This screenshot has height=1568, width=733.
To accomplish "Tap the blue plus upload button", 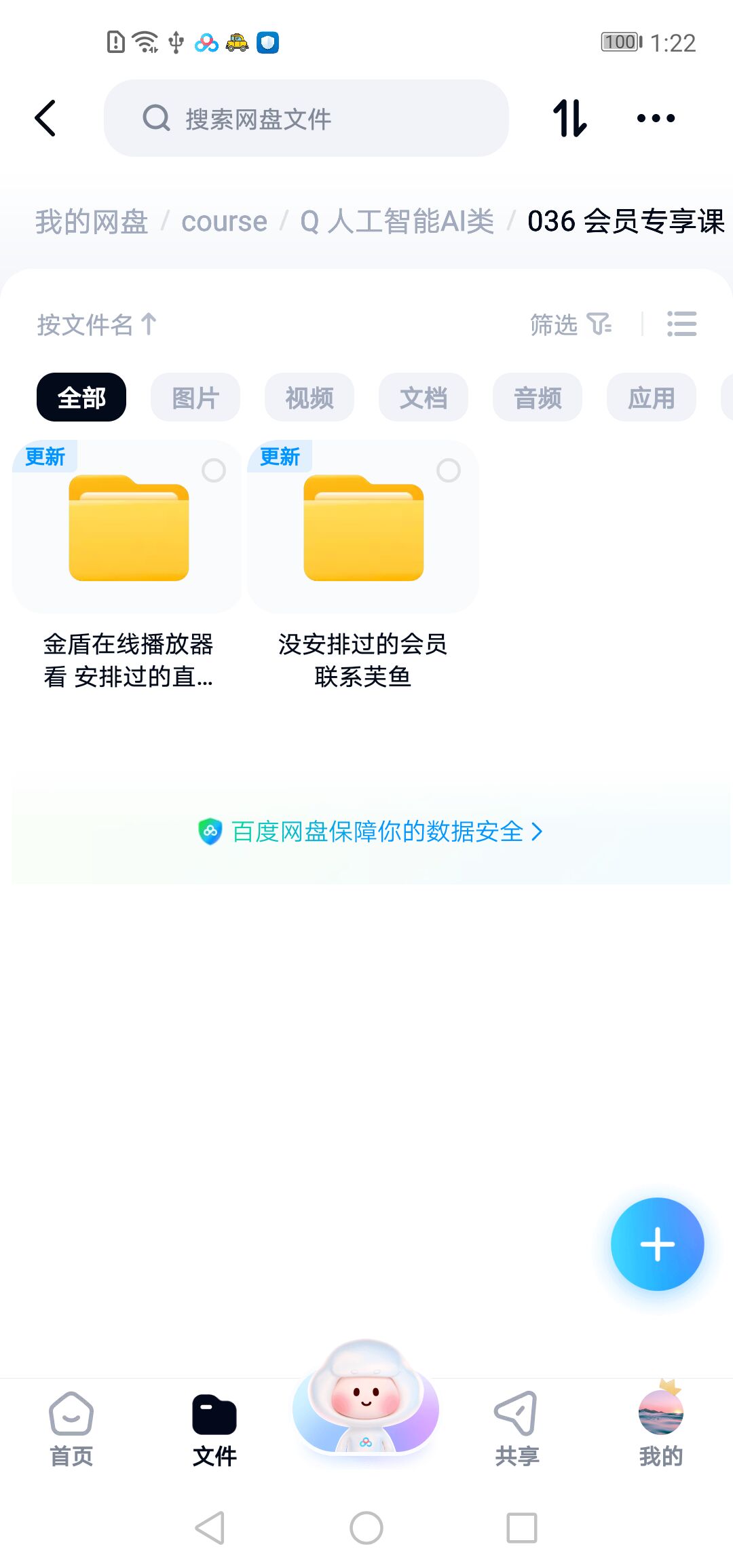I will [657, 1244].
